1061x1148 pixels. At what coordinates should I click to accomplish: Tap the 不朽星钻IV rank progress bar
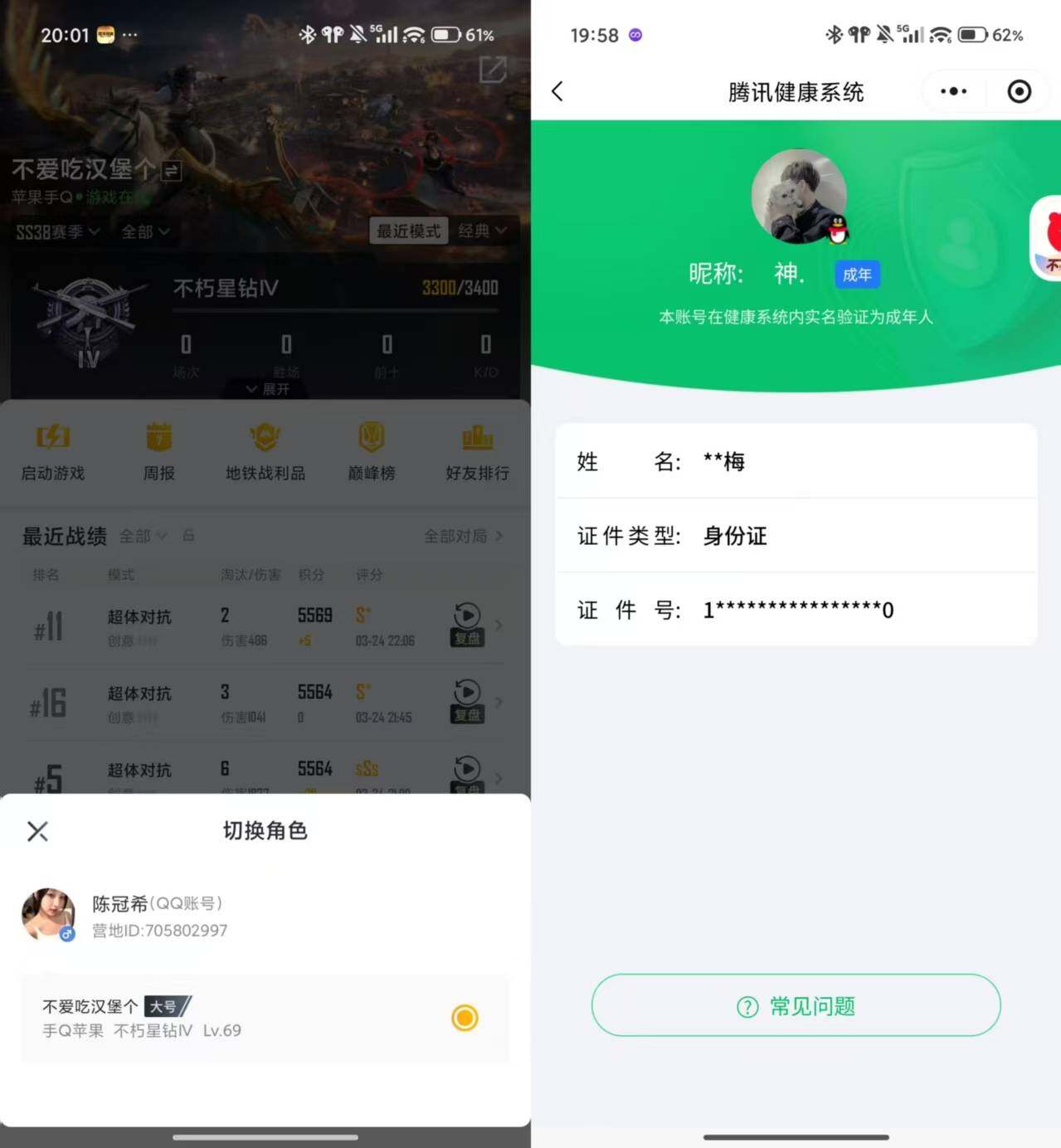coord(335,312)
